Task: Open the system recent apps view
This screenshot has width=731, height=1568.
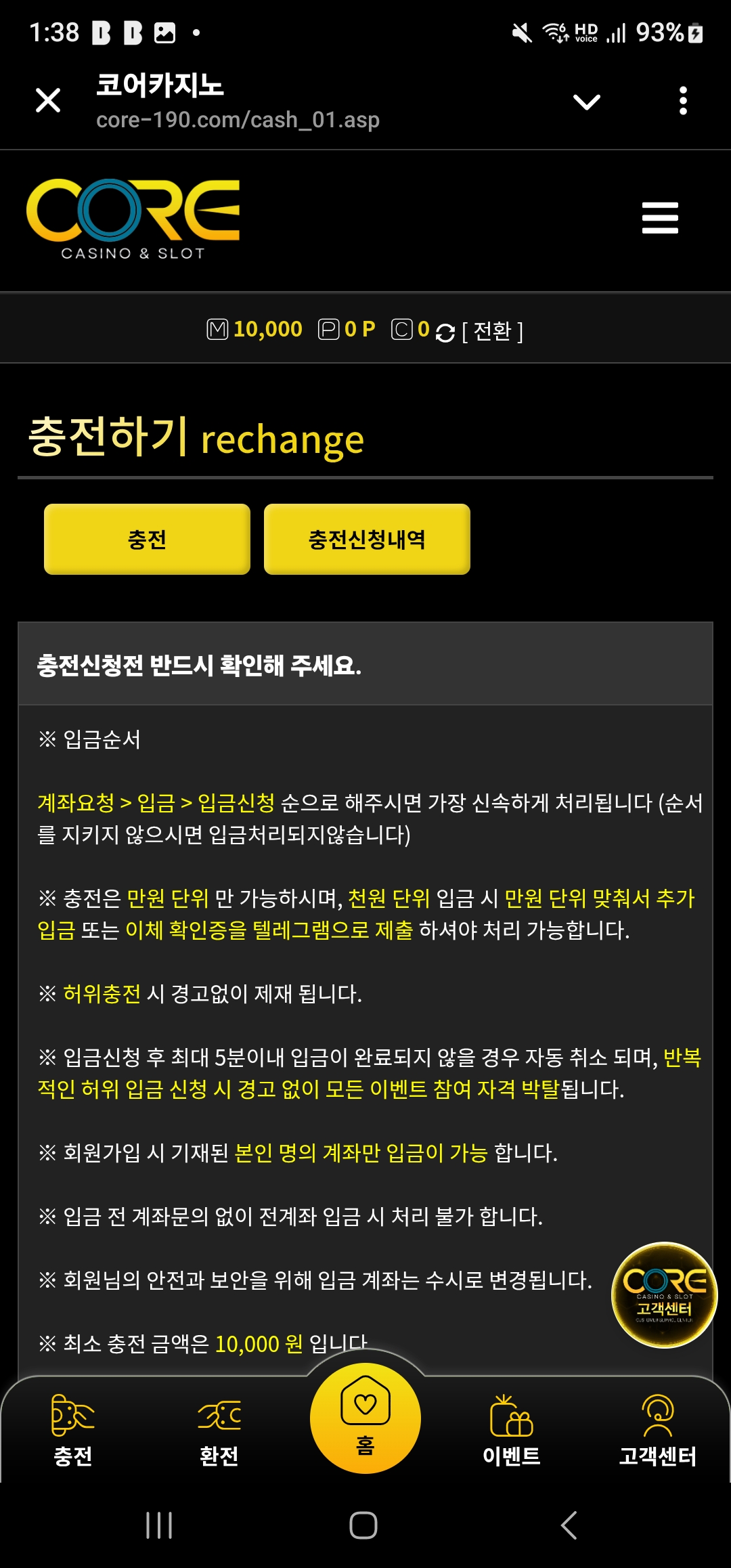Action: coord(160,1525)
